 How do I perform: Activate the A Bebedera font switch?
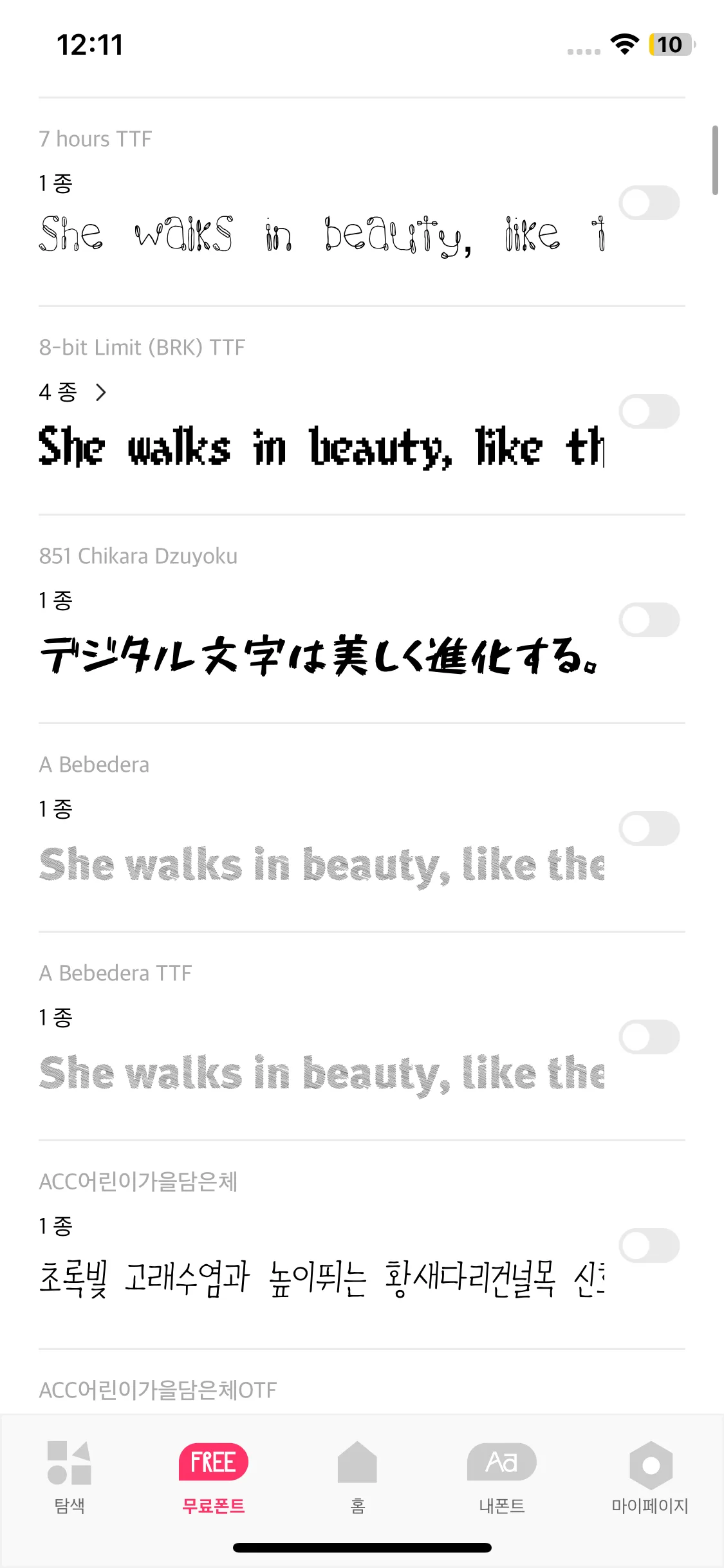[649, 828]
